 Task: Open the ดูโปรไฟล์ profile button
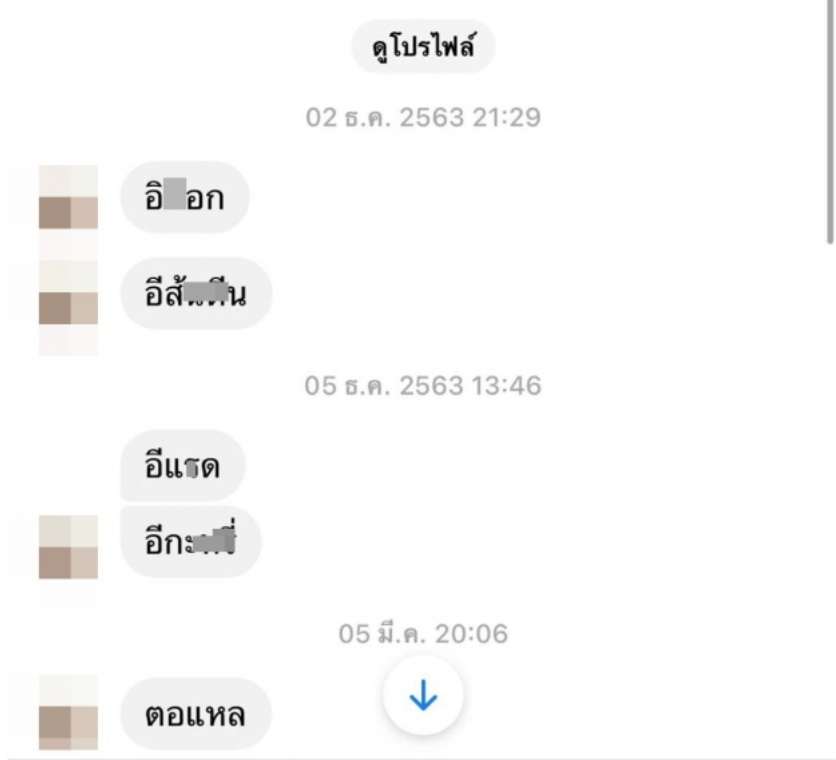click(423, 47)
